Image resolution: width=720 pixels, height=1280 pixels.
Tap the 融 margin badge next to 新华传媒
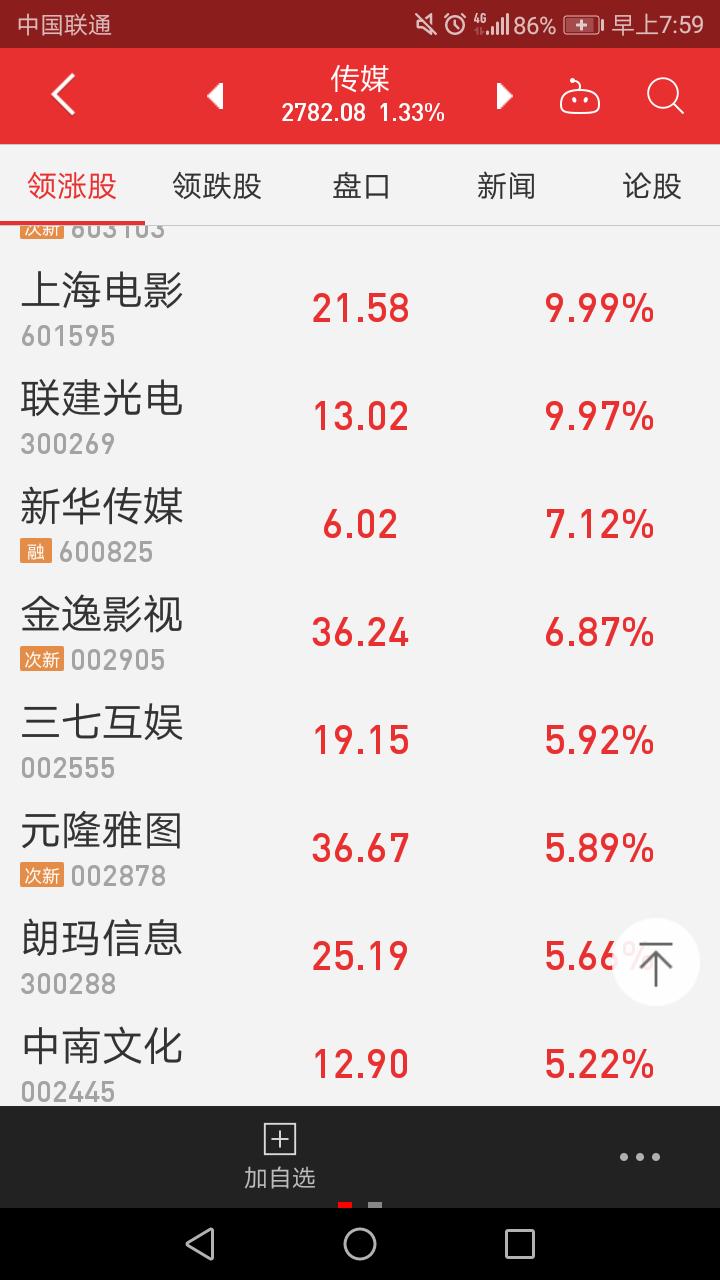[x=36, y=549]
